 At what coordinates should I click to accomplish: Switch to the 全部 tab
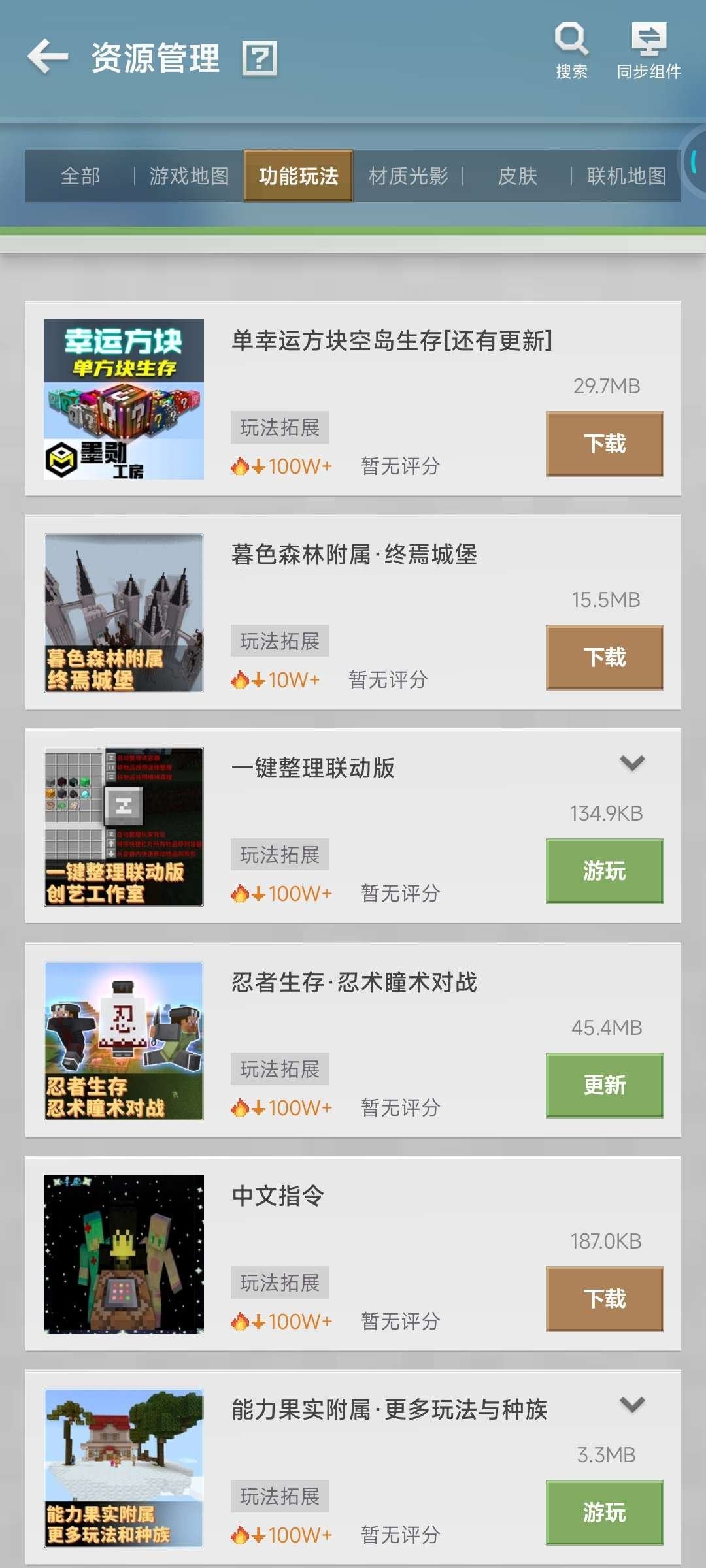point(80,175)
